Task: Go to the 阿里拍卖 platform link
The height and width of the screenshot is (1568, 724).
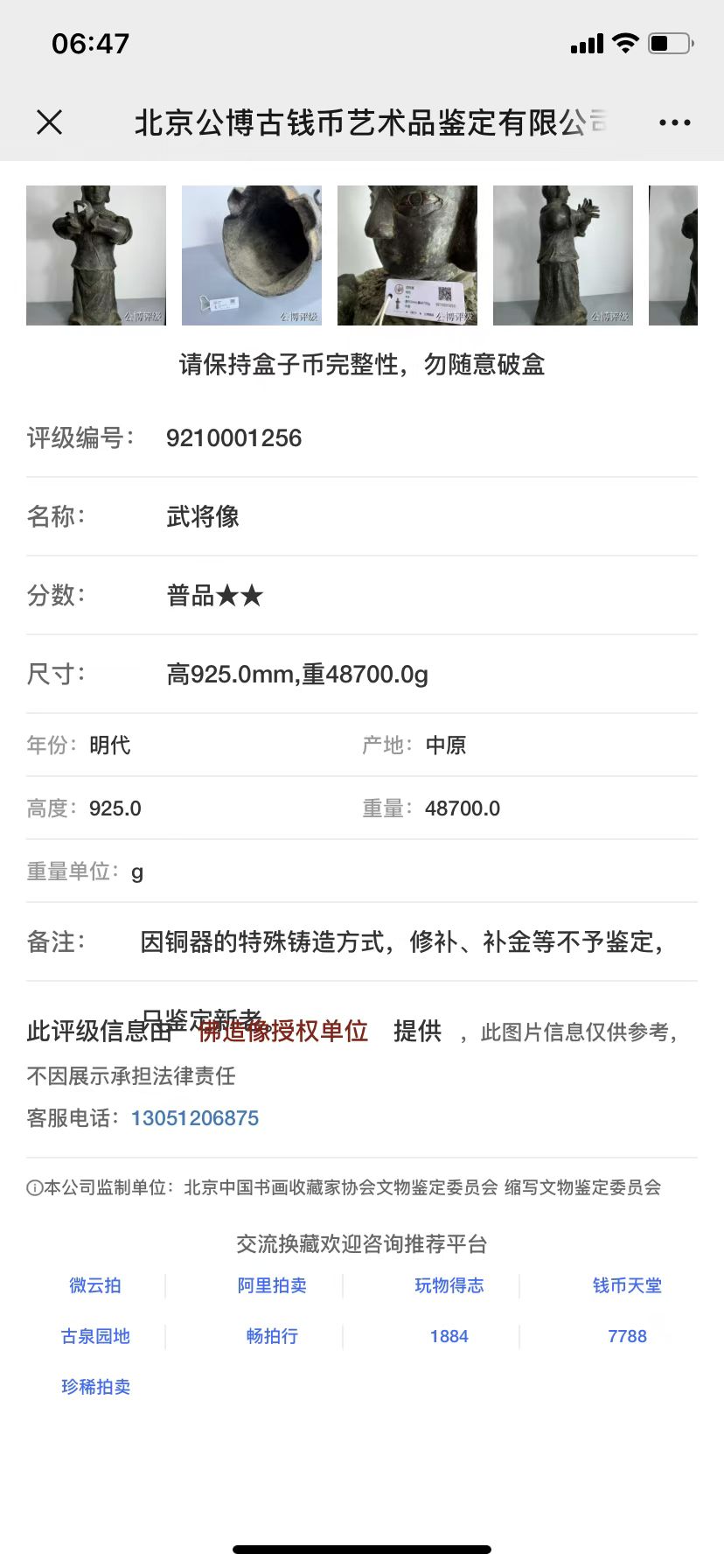Action: pos(272,1285)
